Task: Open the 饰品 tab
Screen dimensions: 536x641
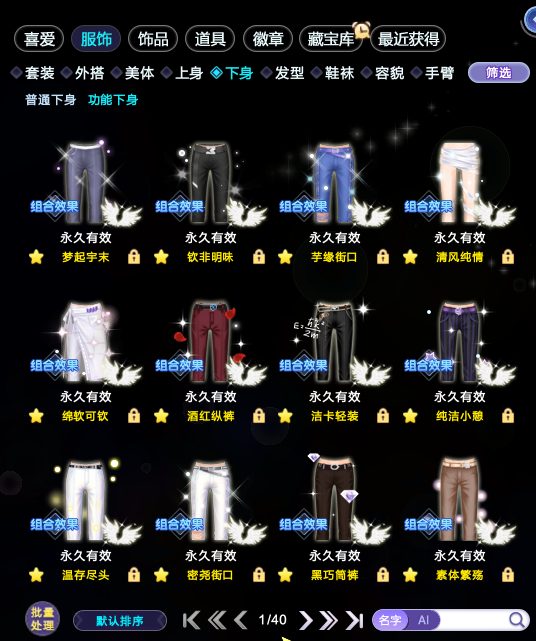Action: 153,39
